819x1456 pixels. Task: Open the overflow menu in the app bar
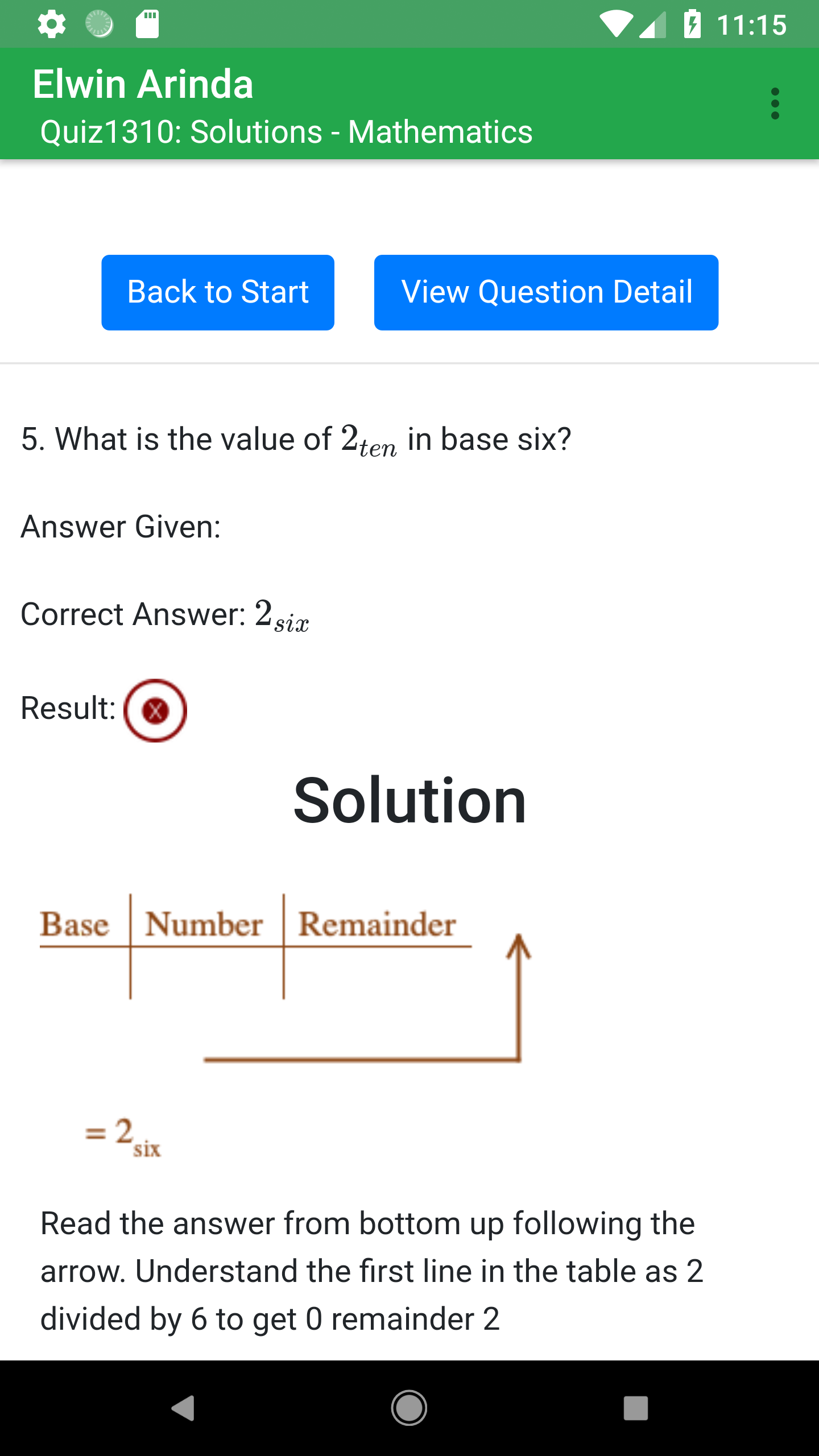(775, 104)
